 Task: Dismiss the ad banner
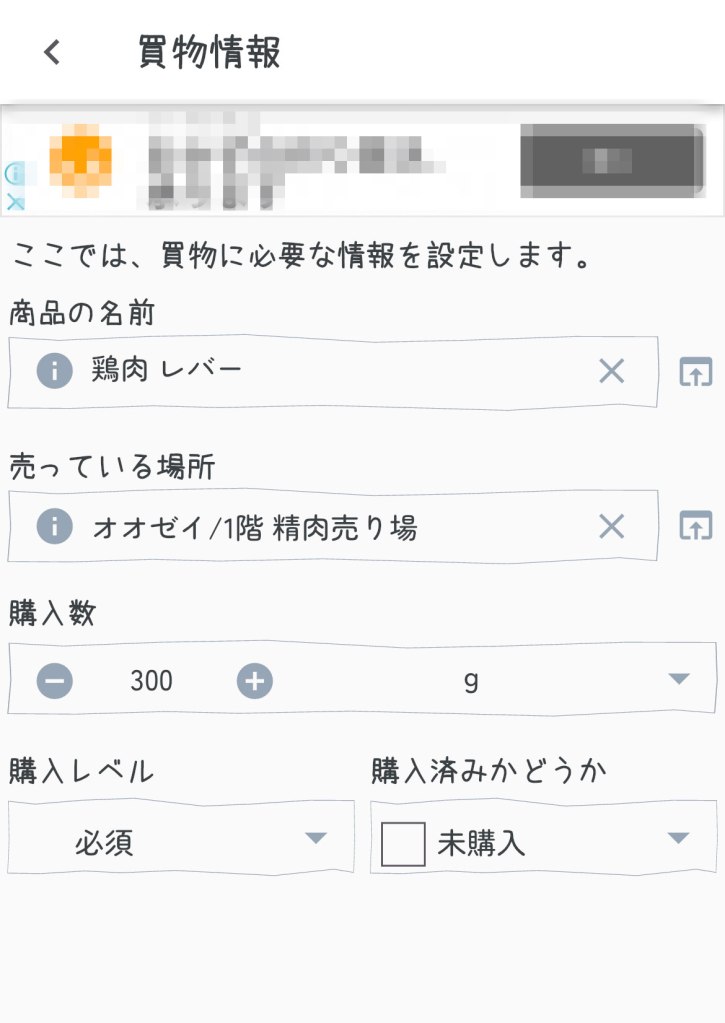(14, 202)
